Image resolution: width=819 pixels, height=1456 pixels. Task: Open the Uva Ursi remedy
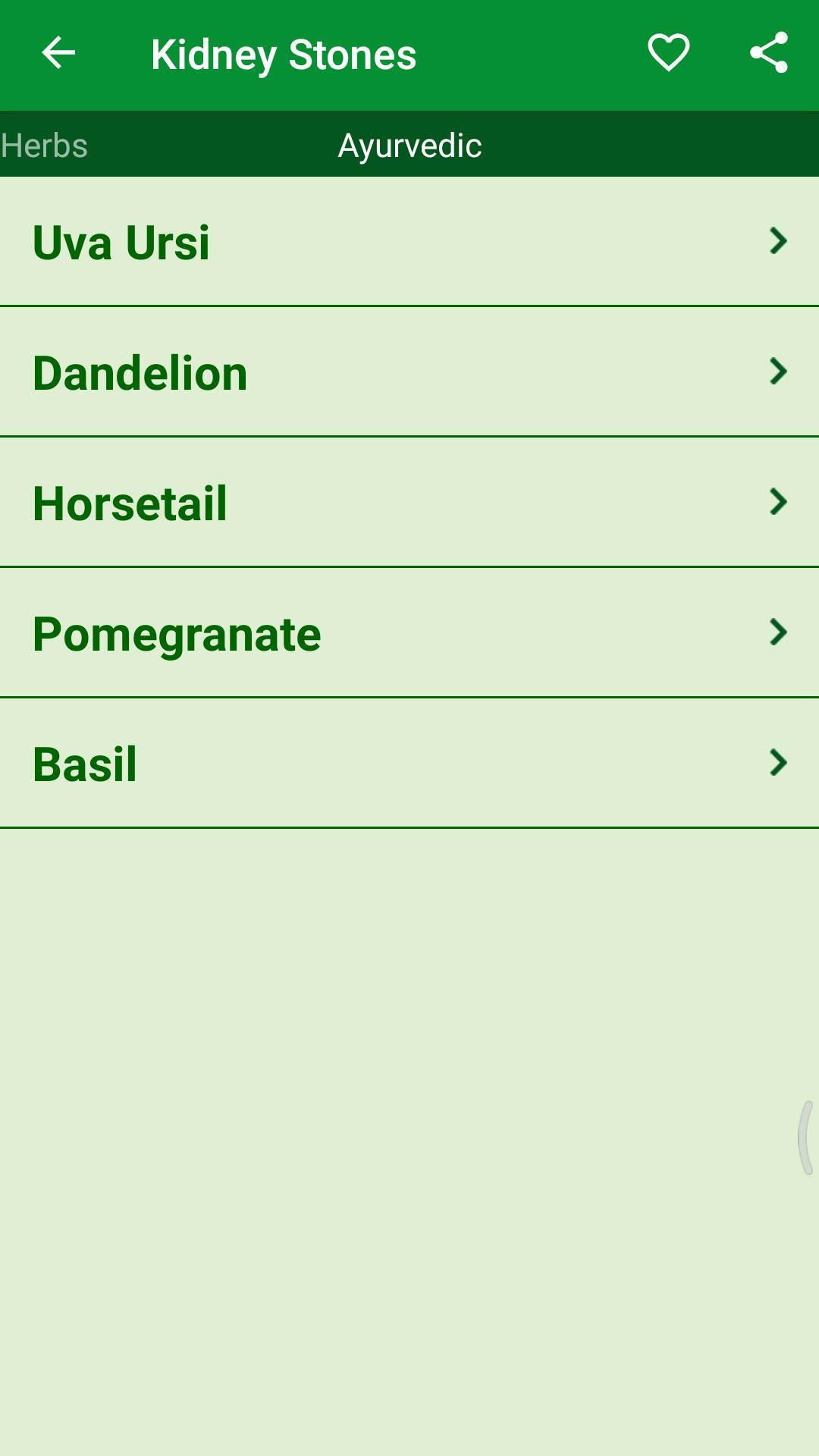click(x=409, y=241)
